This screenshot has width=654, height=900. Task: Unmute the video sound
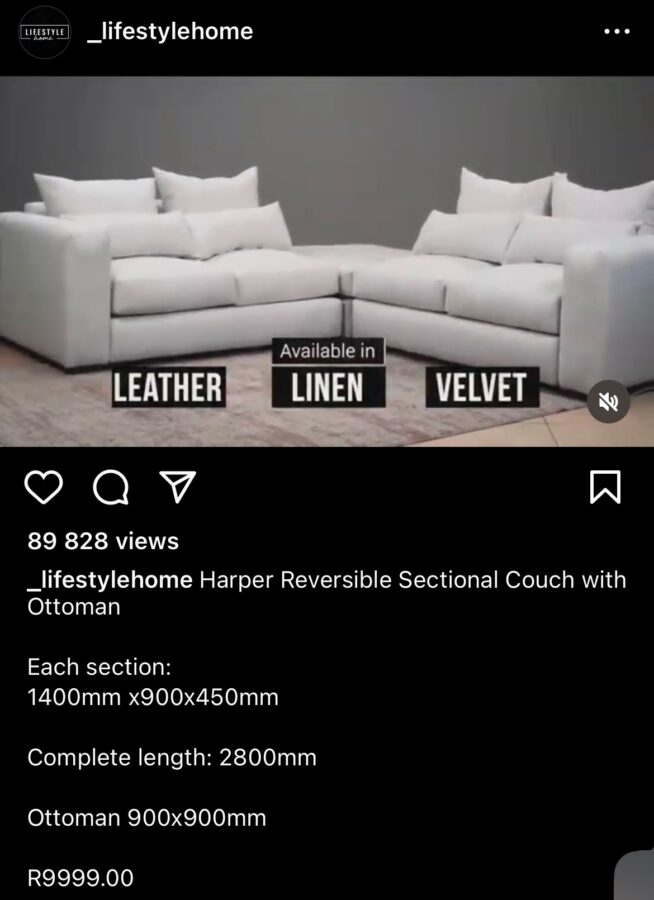click(608, 402)
